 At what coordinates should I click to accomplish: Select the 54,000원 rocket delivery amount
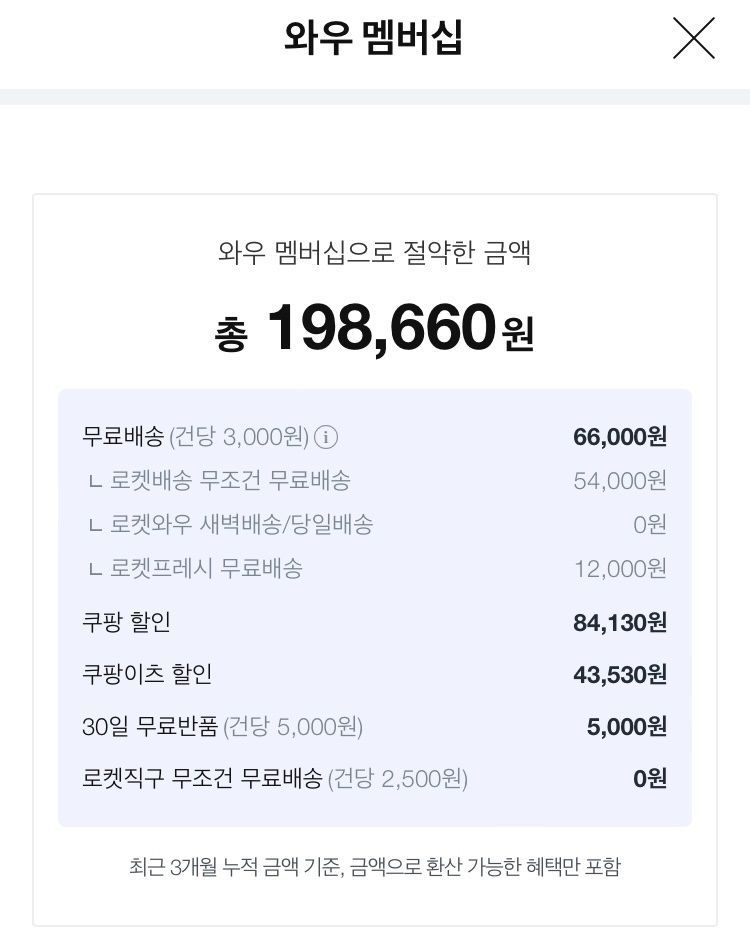[619, 480]
